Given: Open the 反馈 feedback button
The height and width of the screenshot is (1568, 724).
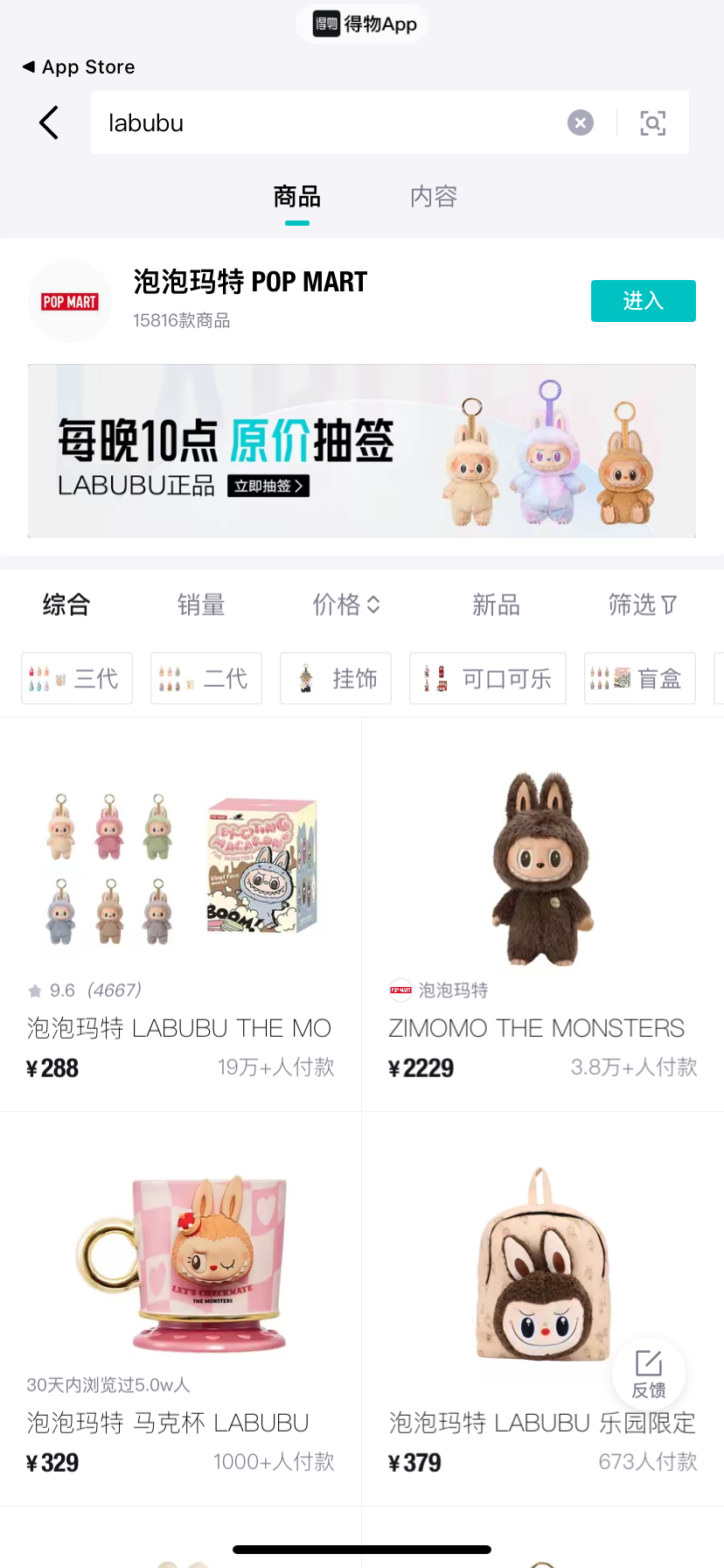Looking at the screenshot, I should click(x=649, y=1372).
